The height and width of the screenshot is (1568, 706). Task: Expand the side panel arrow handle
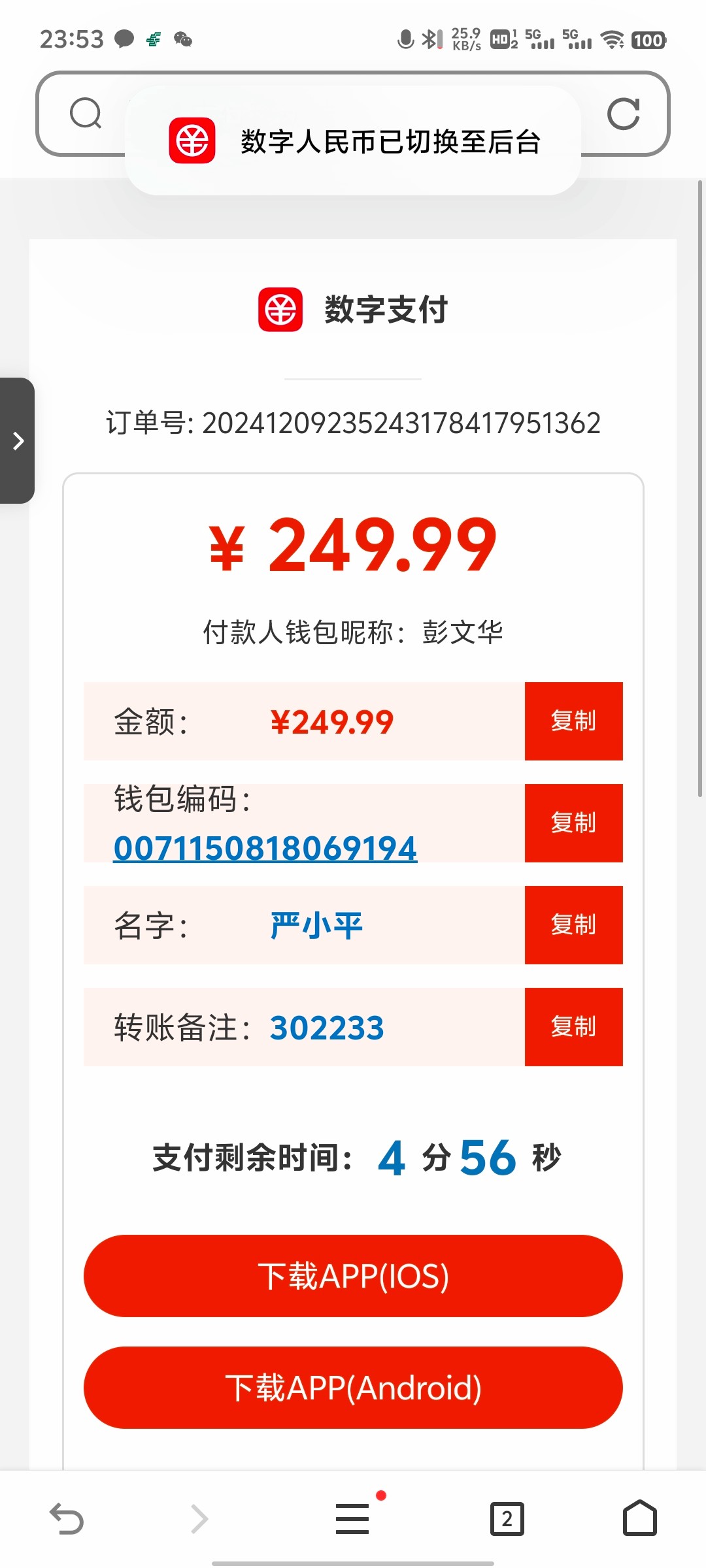tap(18, 441)
